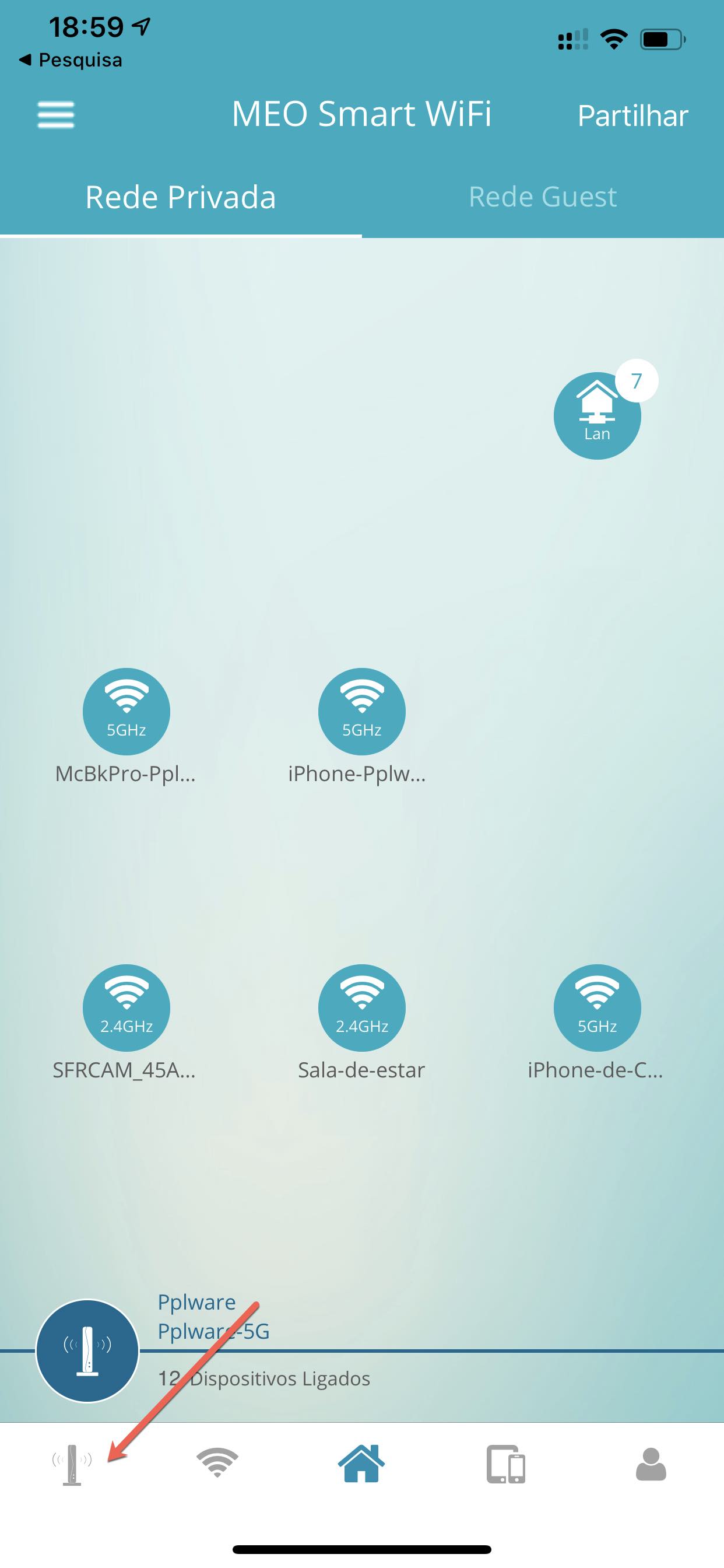The width and height of the screenshot is (724, 1568).
Task: Tap the blue Pplware router circle
Action: click(x=87, y=1350)
